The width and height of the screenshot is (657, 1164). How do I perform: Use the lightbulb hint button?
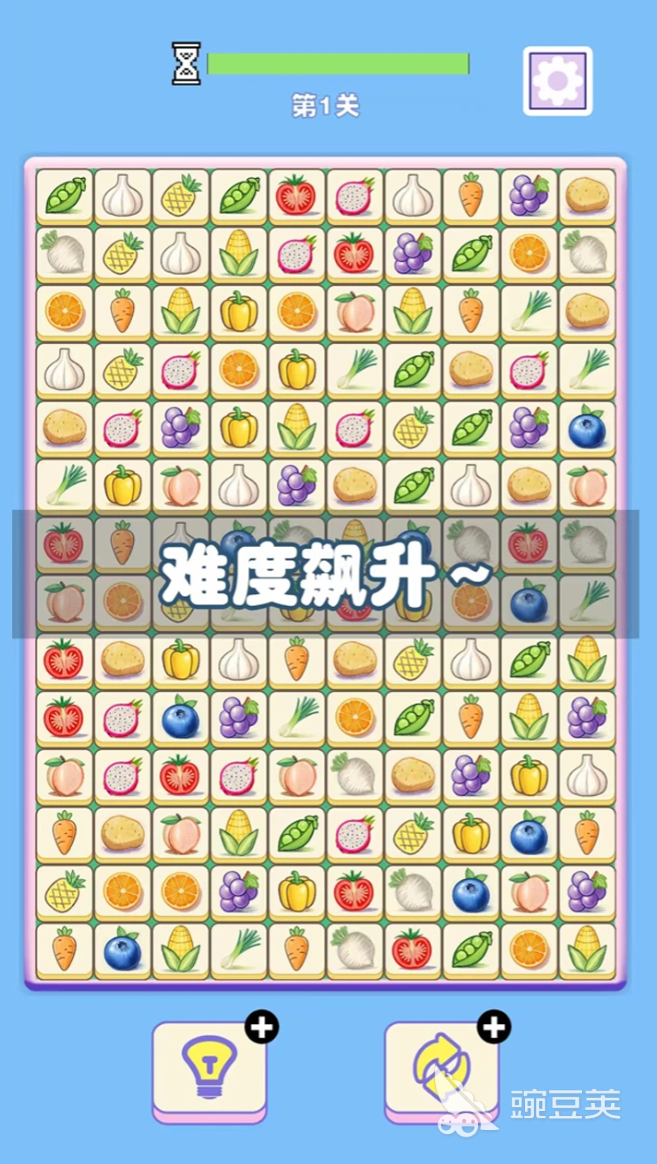209,1069
